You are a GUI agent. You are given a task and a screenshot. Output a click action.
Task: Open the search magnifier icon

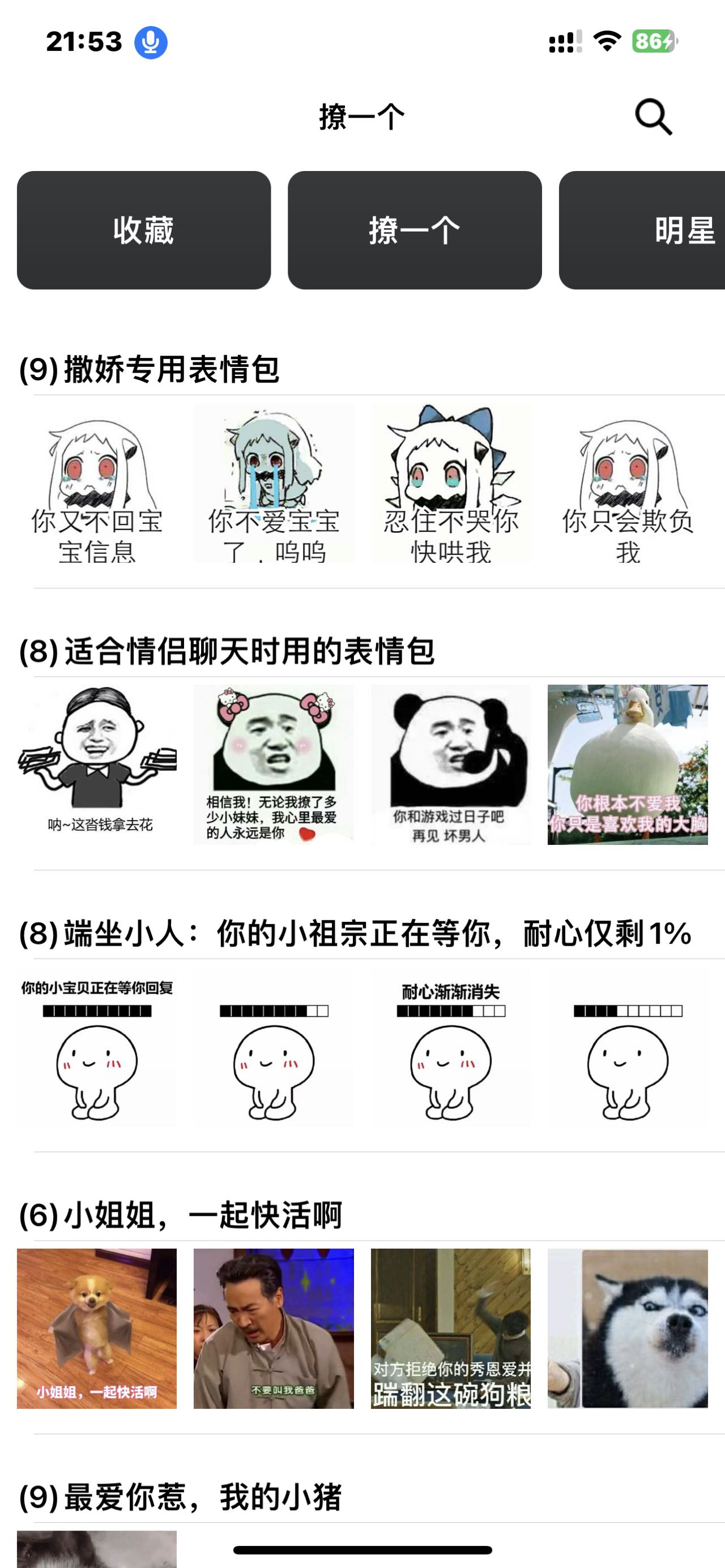653,116
